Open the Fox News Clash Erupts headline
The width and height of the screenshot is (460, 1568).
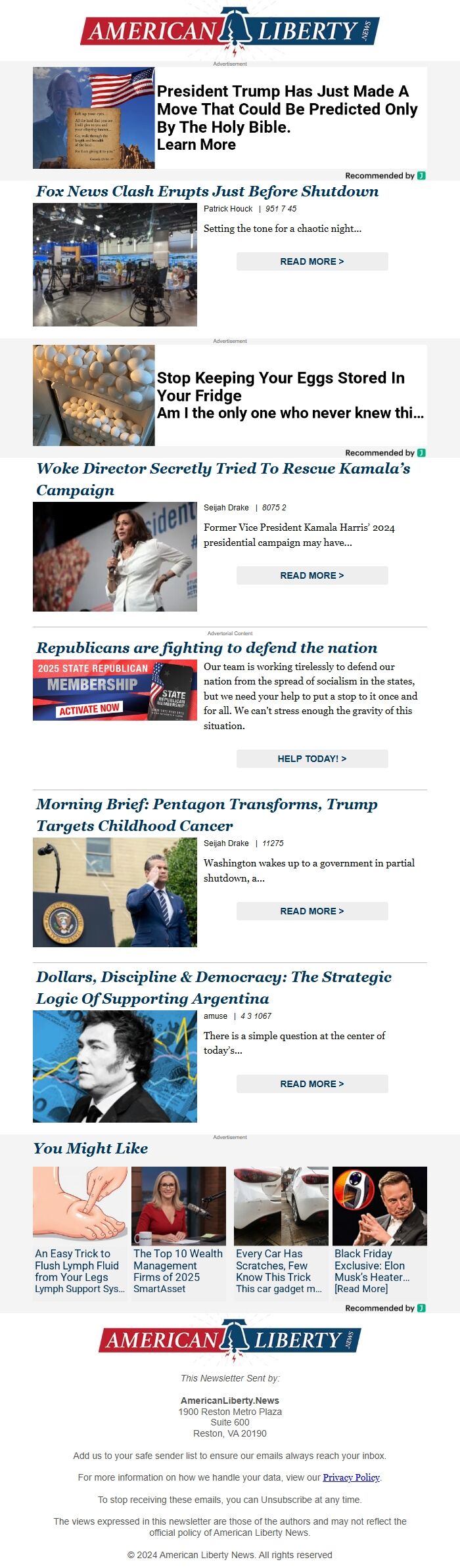pyautogui.click(x=208, y=191)
